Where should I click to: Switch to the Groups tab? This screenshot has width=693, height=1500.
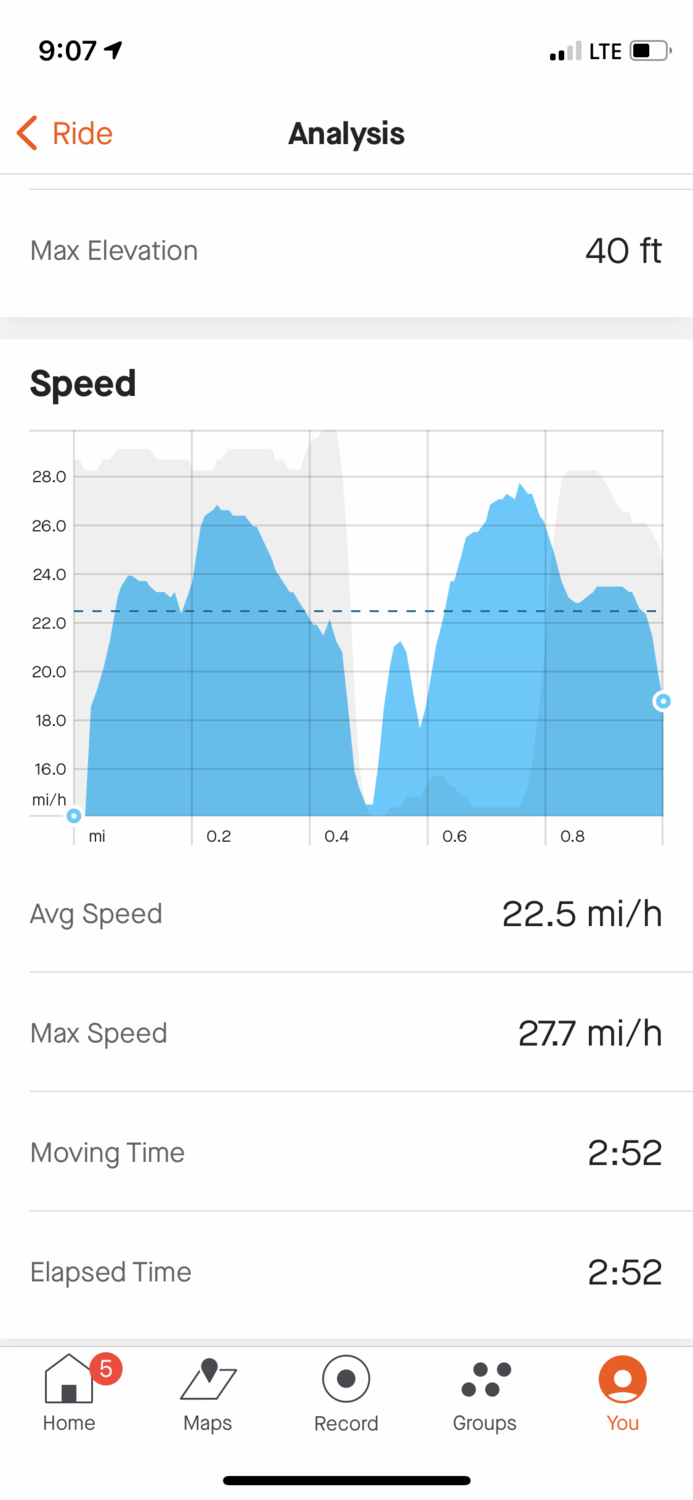point(485,1393)
